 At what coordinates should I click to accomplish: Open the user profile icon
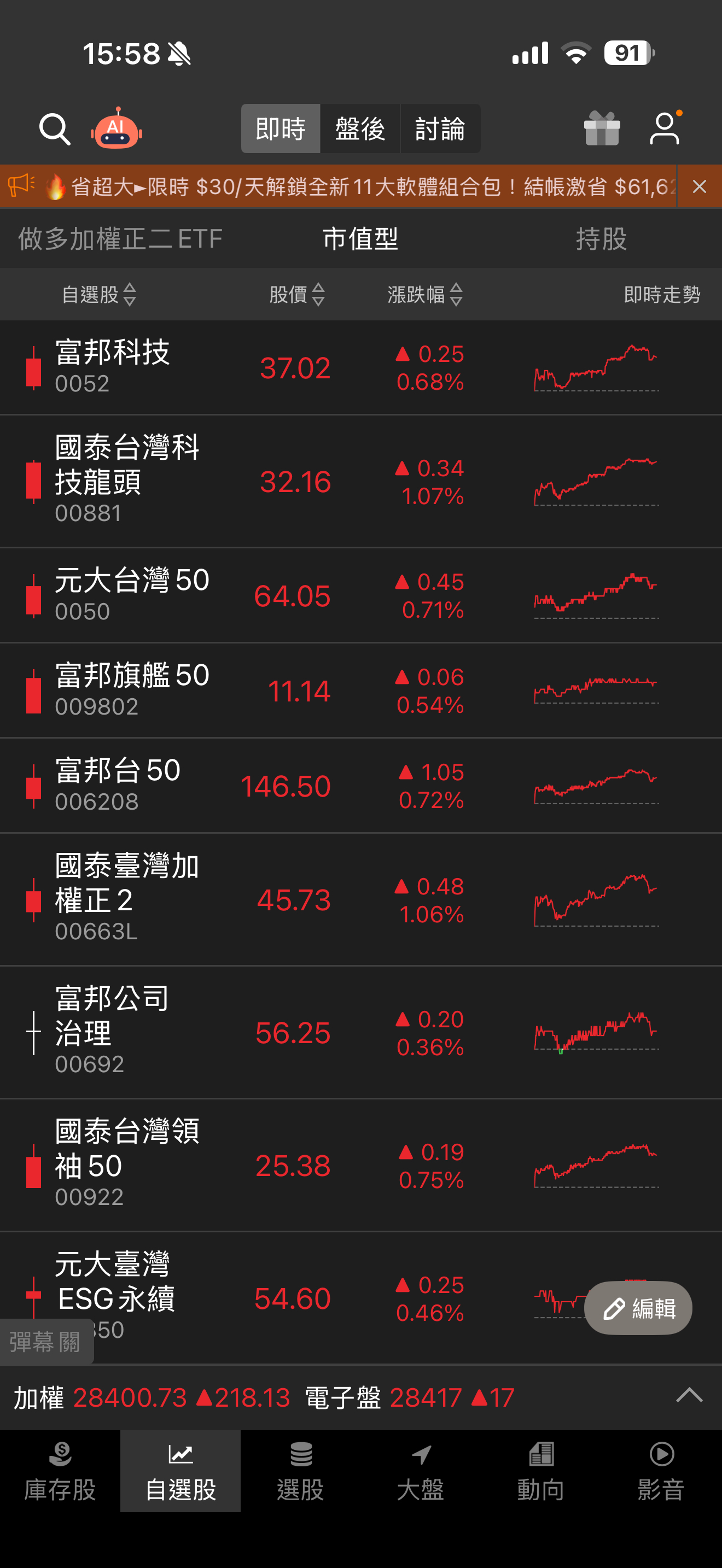[x=665, y=128]
